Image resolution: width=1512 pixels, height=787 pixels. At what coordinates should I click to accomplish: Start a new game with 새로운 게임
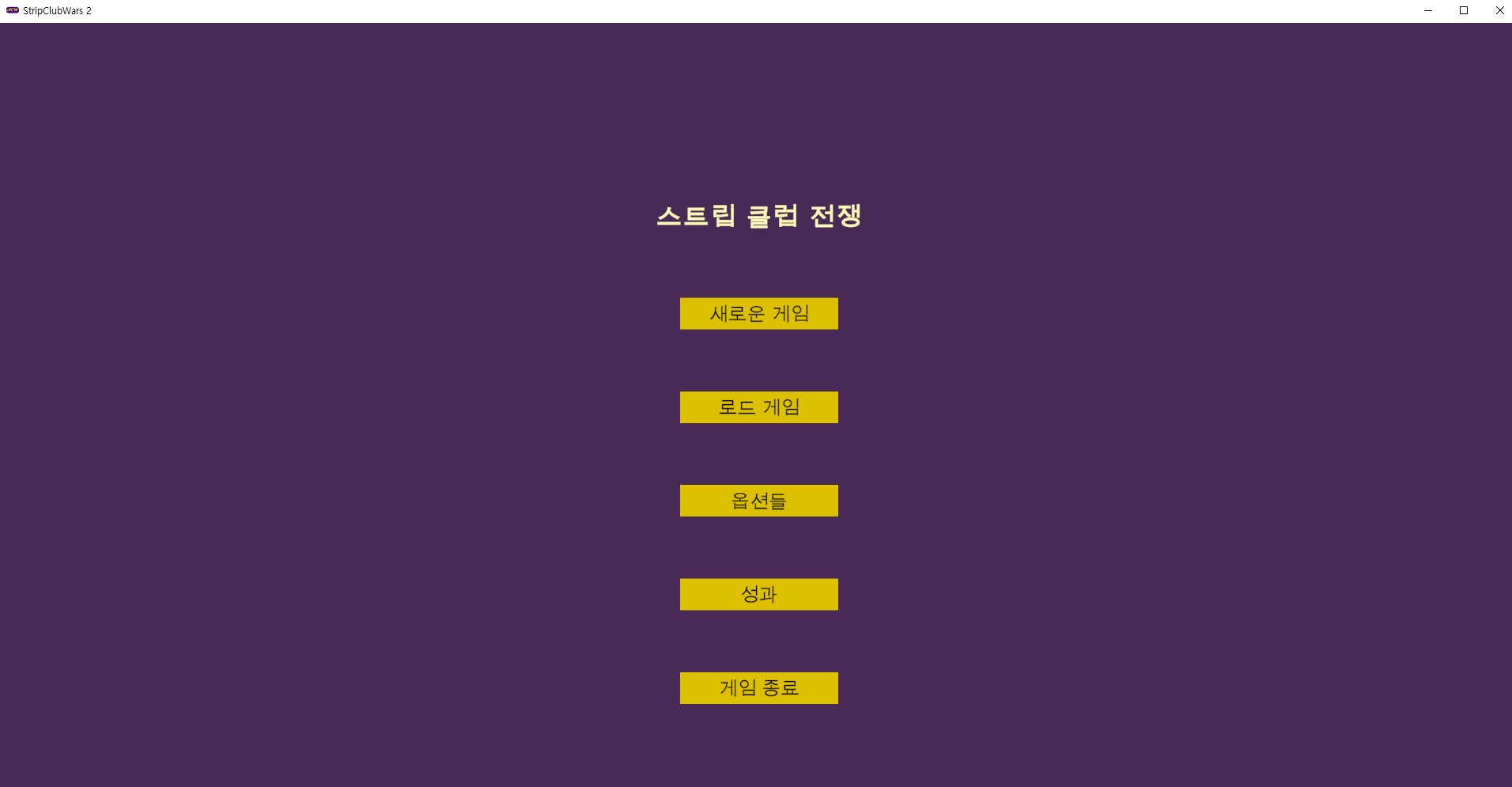758,314
